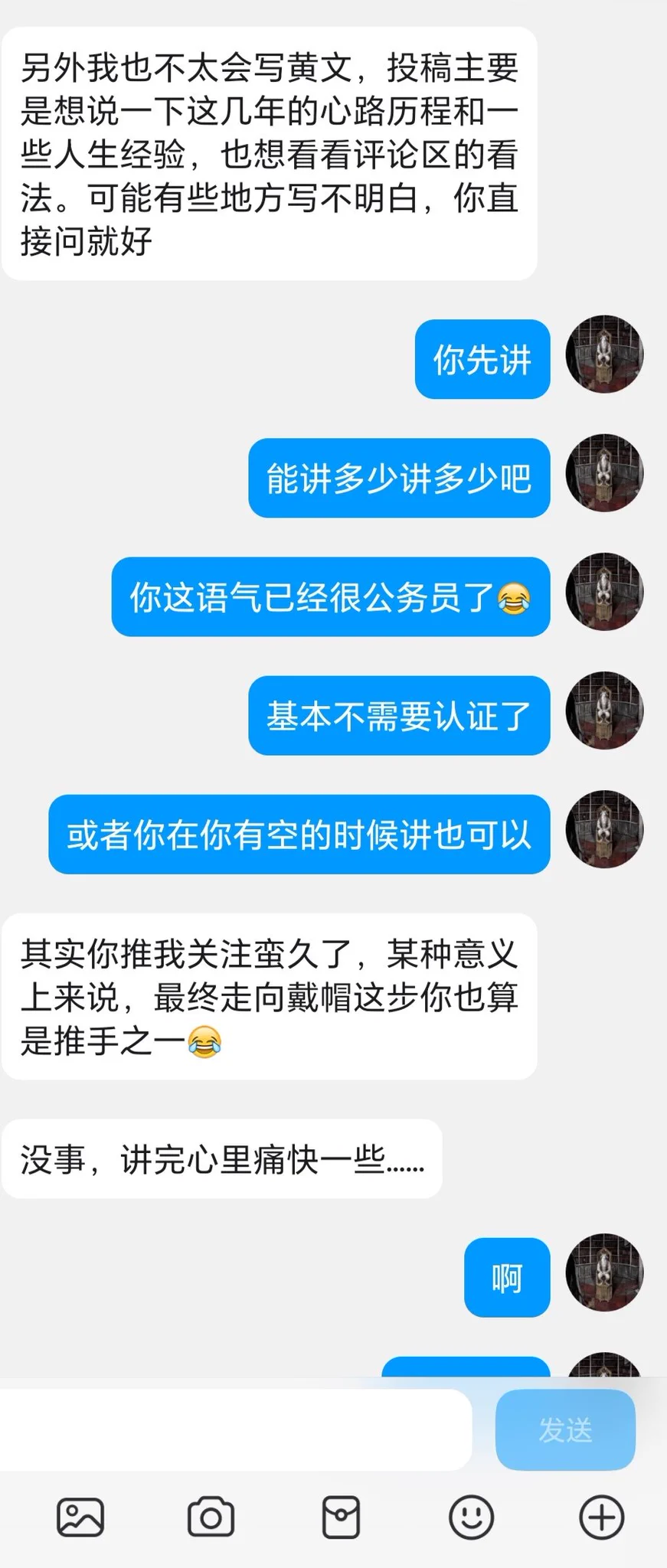Viewport: 667px width, 1568px height.
Task: Open the sticker package icon
Action: (341, 1517)
